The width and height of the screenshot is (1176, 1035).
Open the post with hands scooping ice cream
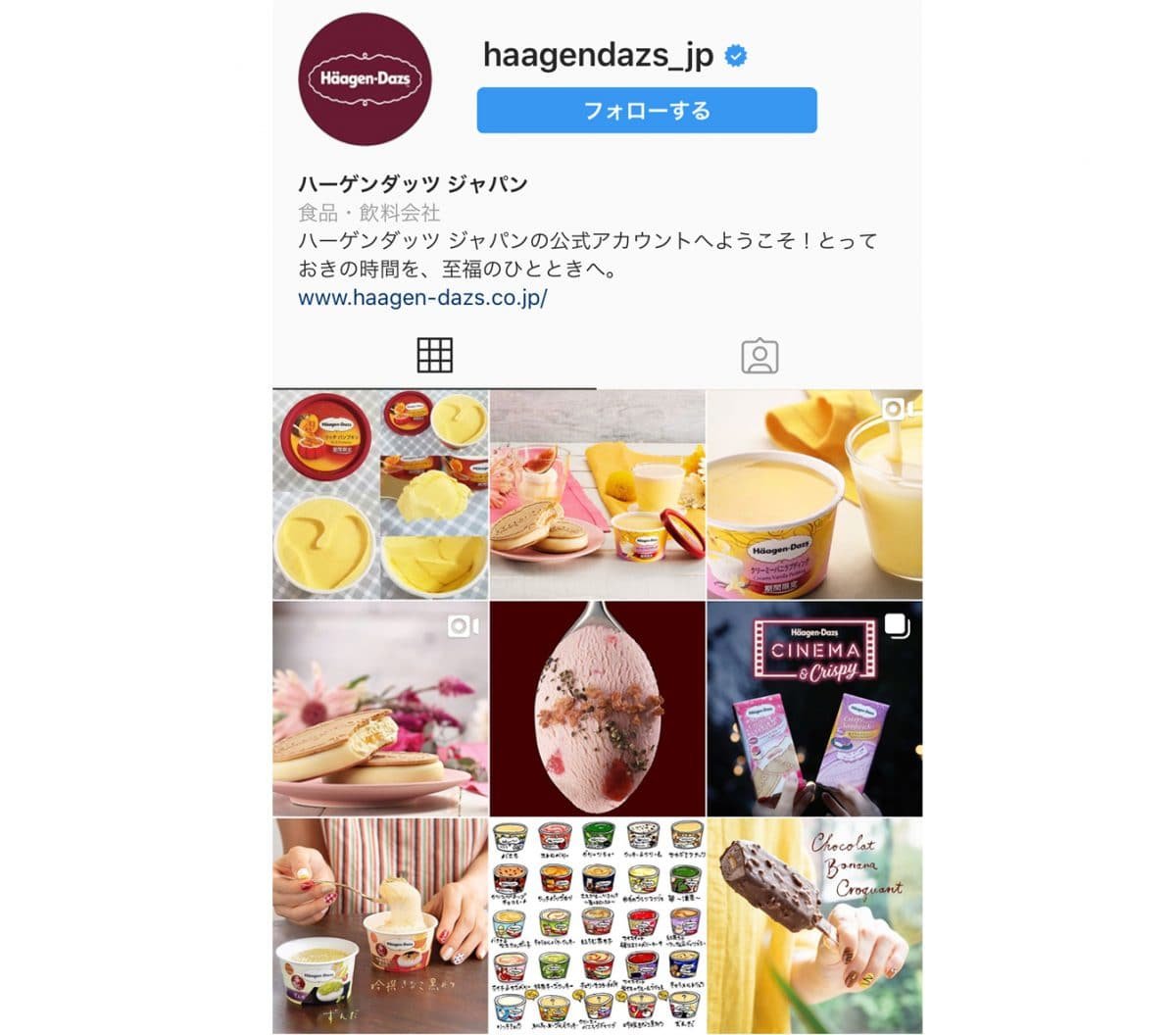[x=380, y=925]
